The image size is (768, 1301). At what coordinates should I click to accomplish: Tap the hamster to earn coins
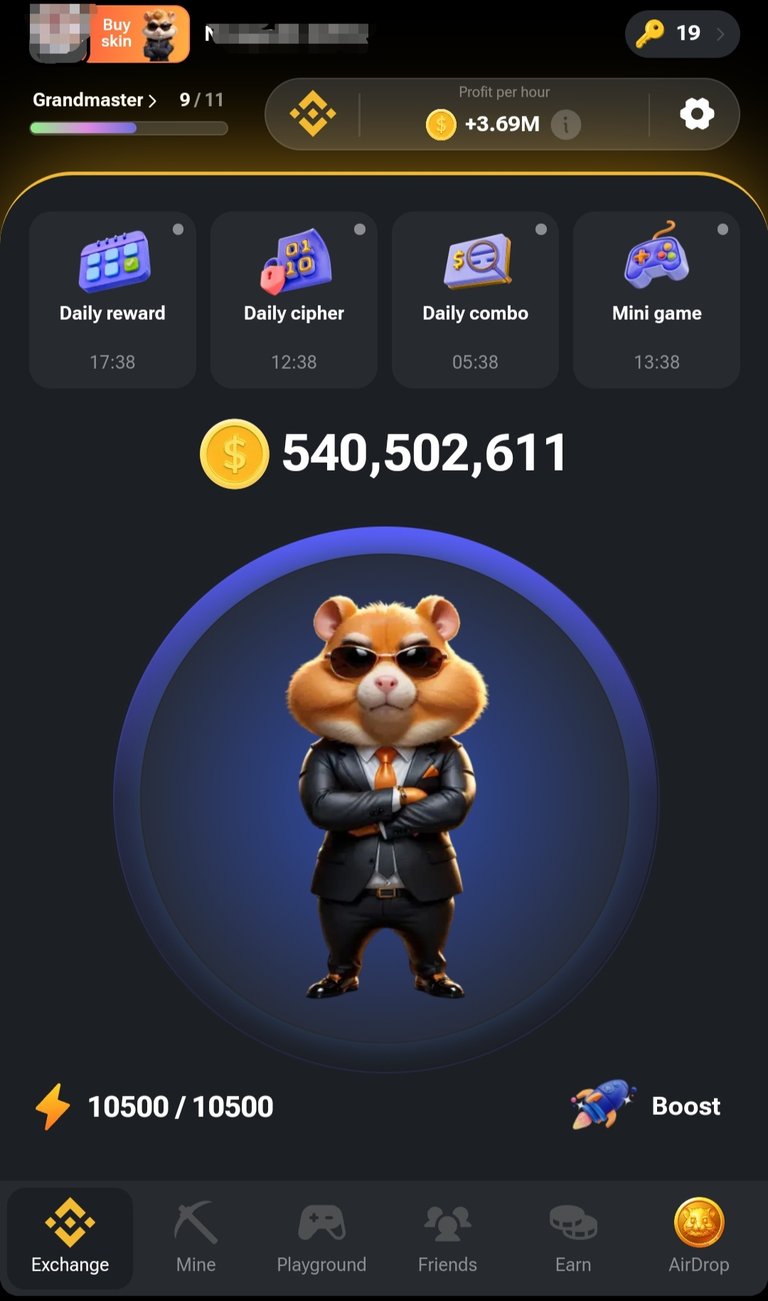[385, 799]
